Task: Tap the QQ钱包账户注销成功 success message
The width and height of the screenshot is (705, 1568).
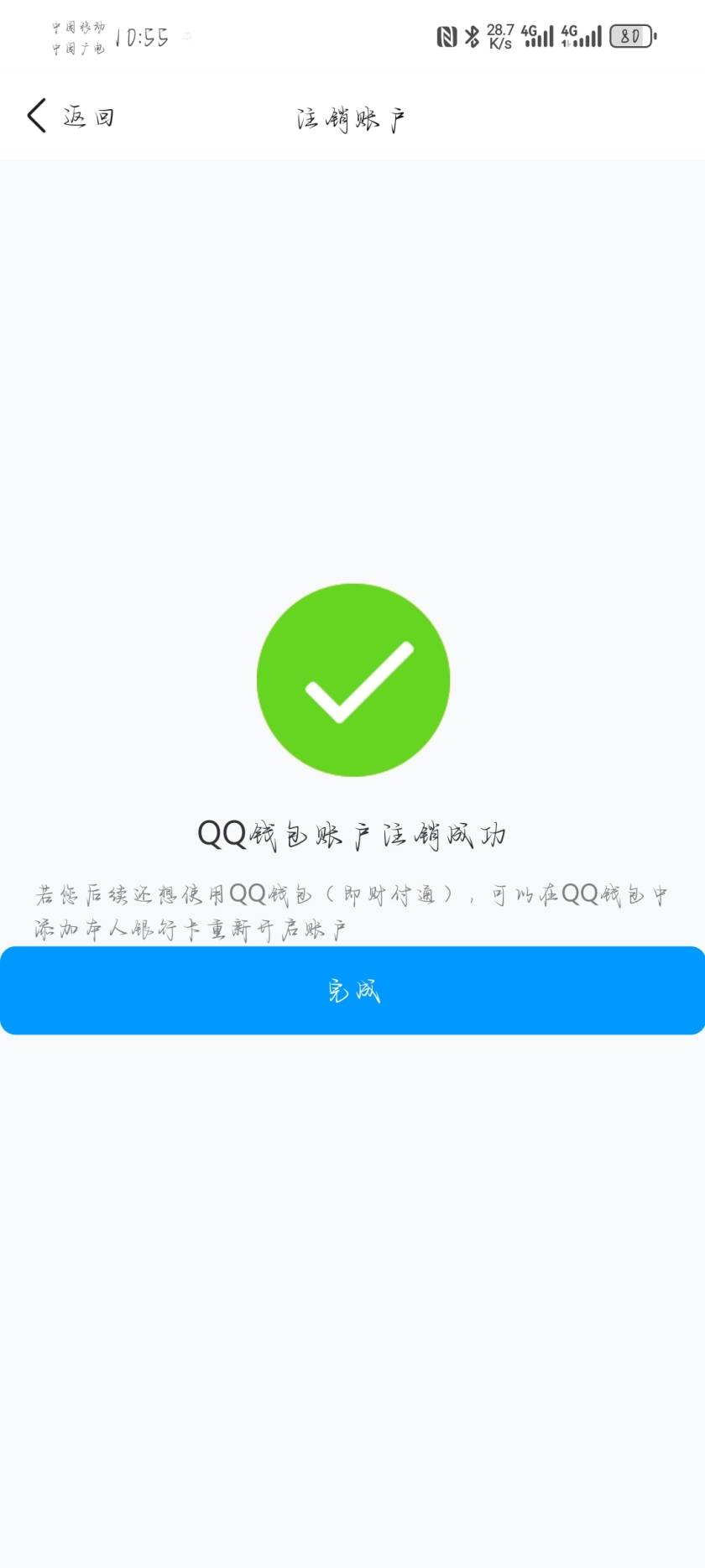Action: pyautogui.click(x=352, y=834)
